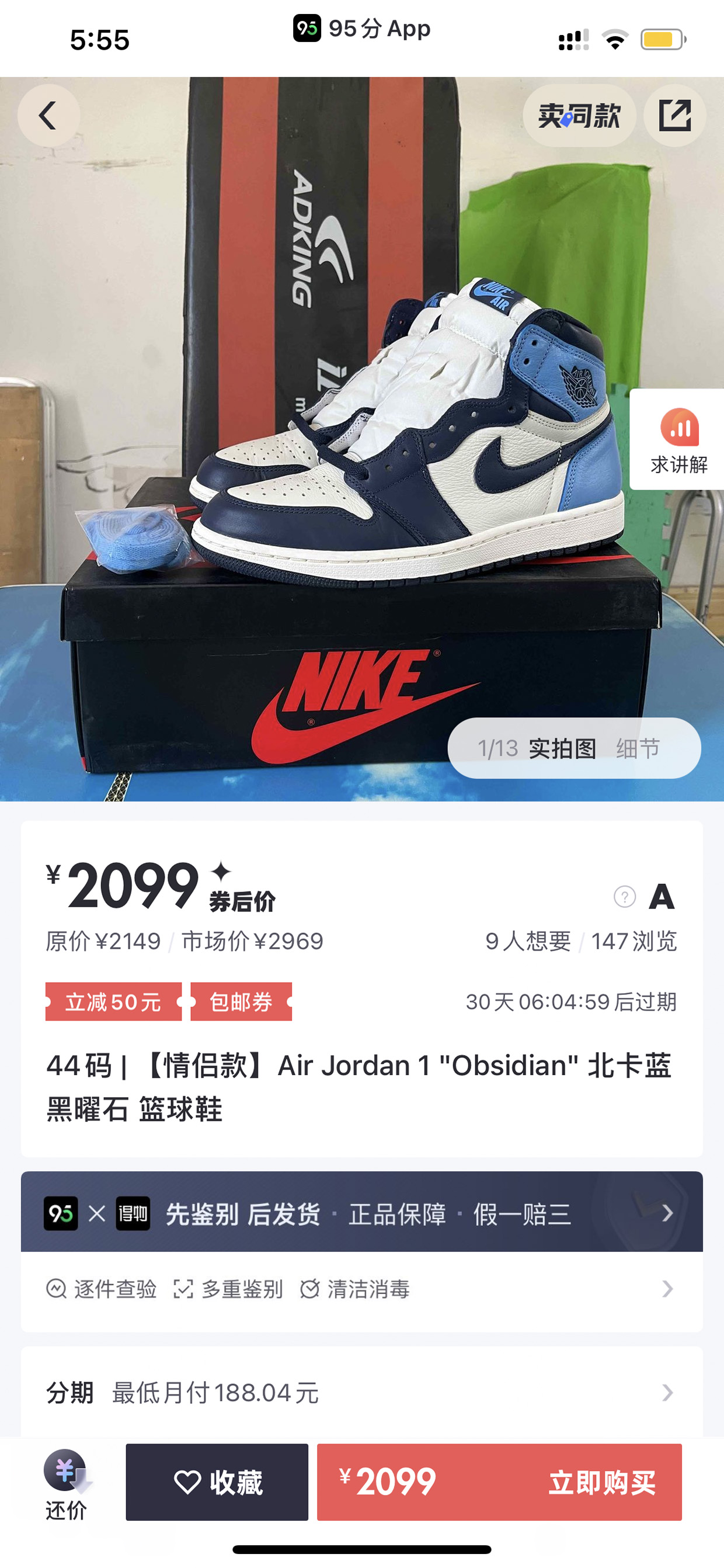The height and width of the screenshot is (1568, 724).
Task: Go back using the arrow icon
Action: pyautogui.click(x=48, y=115)
